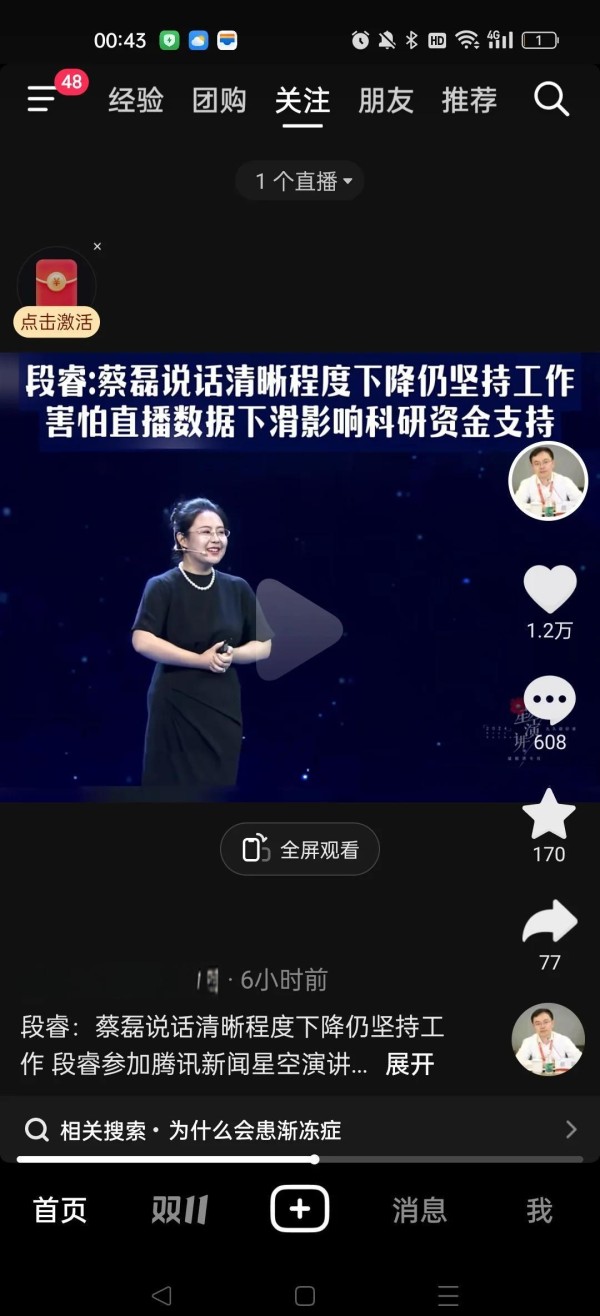Image resolution: width=600 pixels, height=1316 pixels.
Task: Like the video with the heart icon
Action: click(550, 589)
